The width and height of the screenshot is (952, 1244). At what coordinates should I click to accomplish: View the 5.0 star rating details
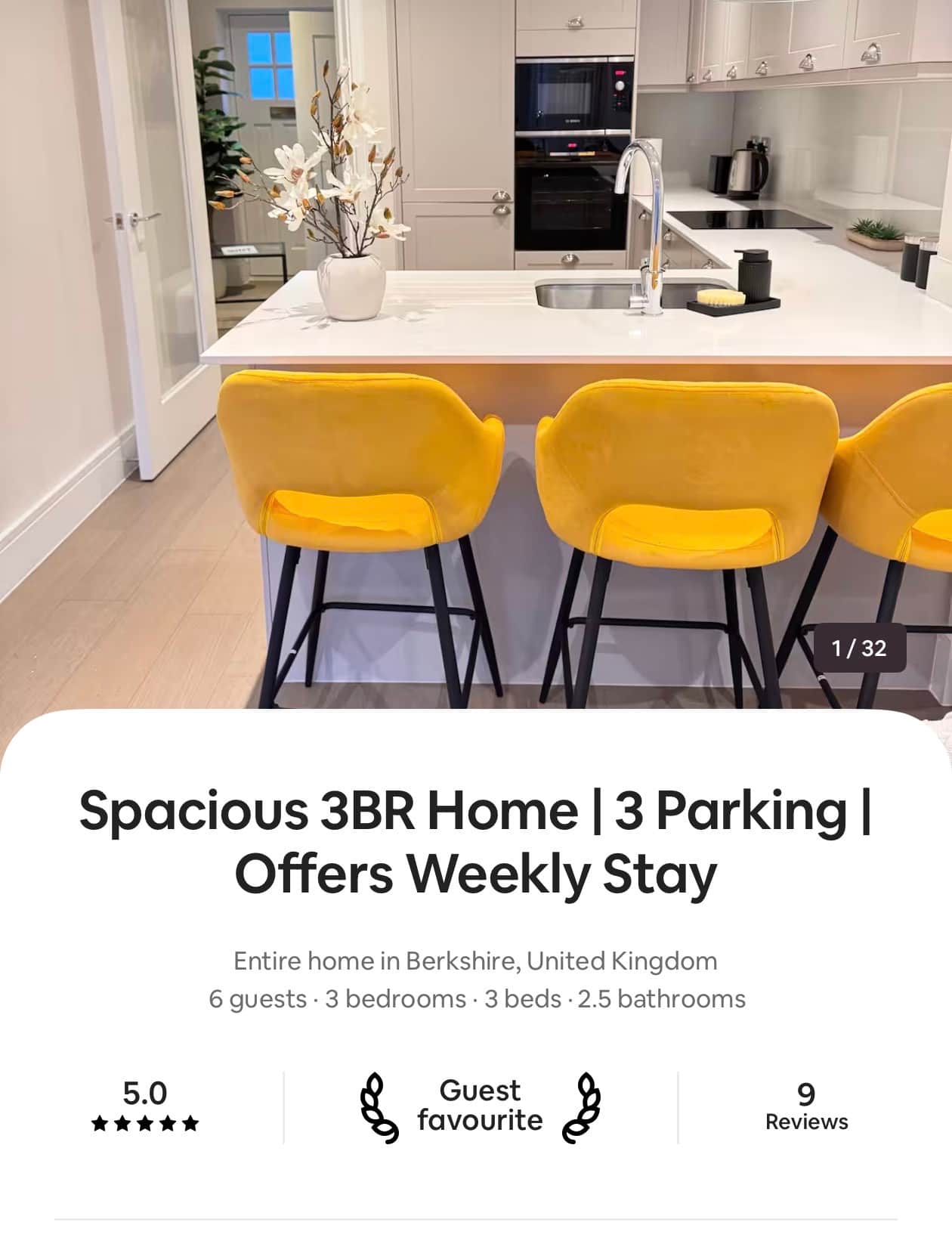pyautogui.click(x=144, y=1107)
